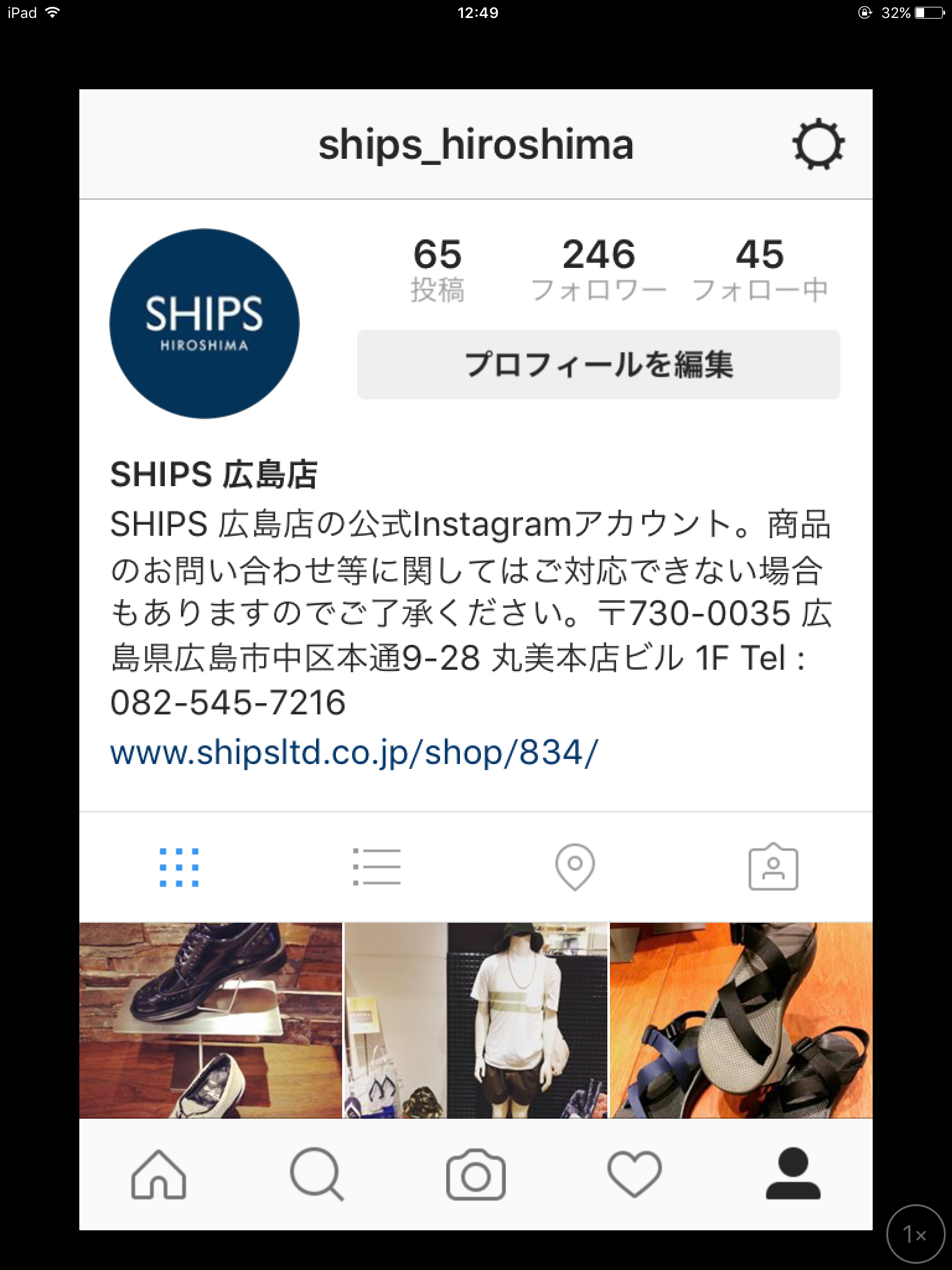View the 45 フォロー中 list
The height and width of the screenshot is (1270, 952).
(x=760, y=270)
